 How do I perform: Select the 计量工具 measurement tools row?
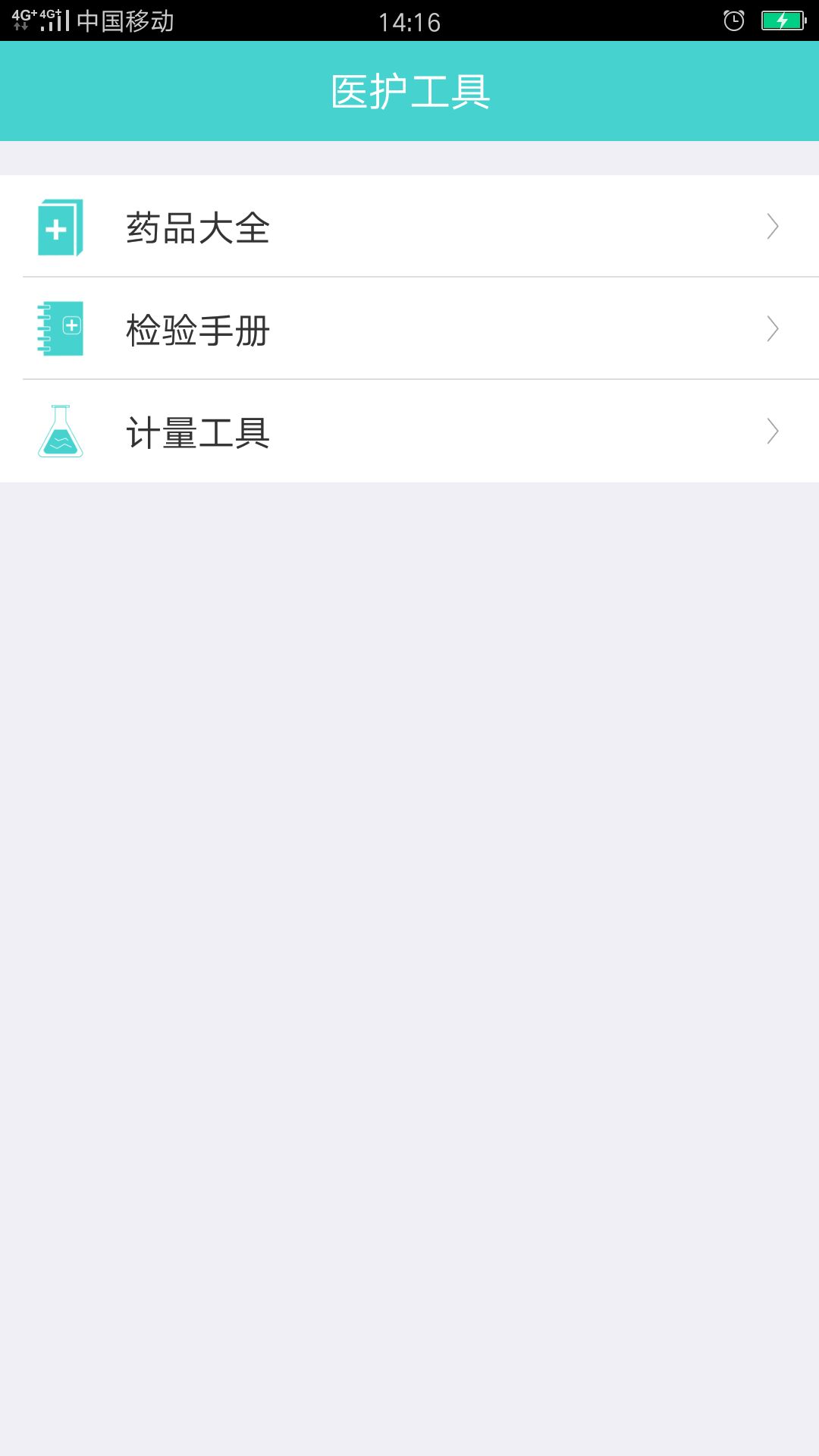(409, 431)
